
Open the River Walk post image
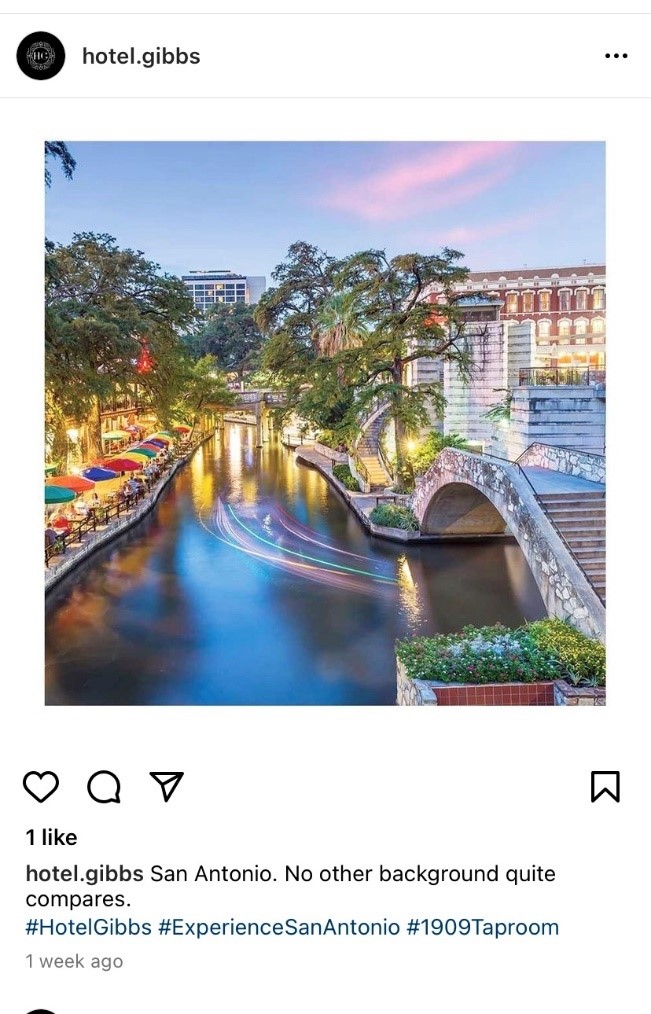(325, 423)
